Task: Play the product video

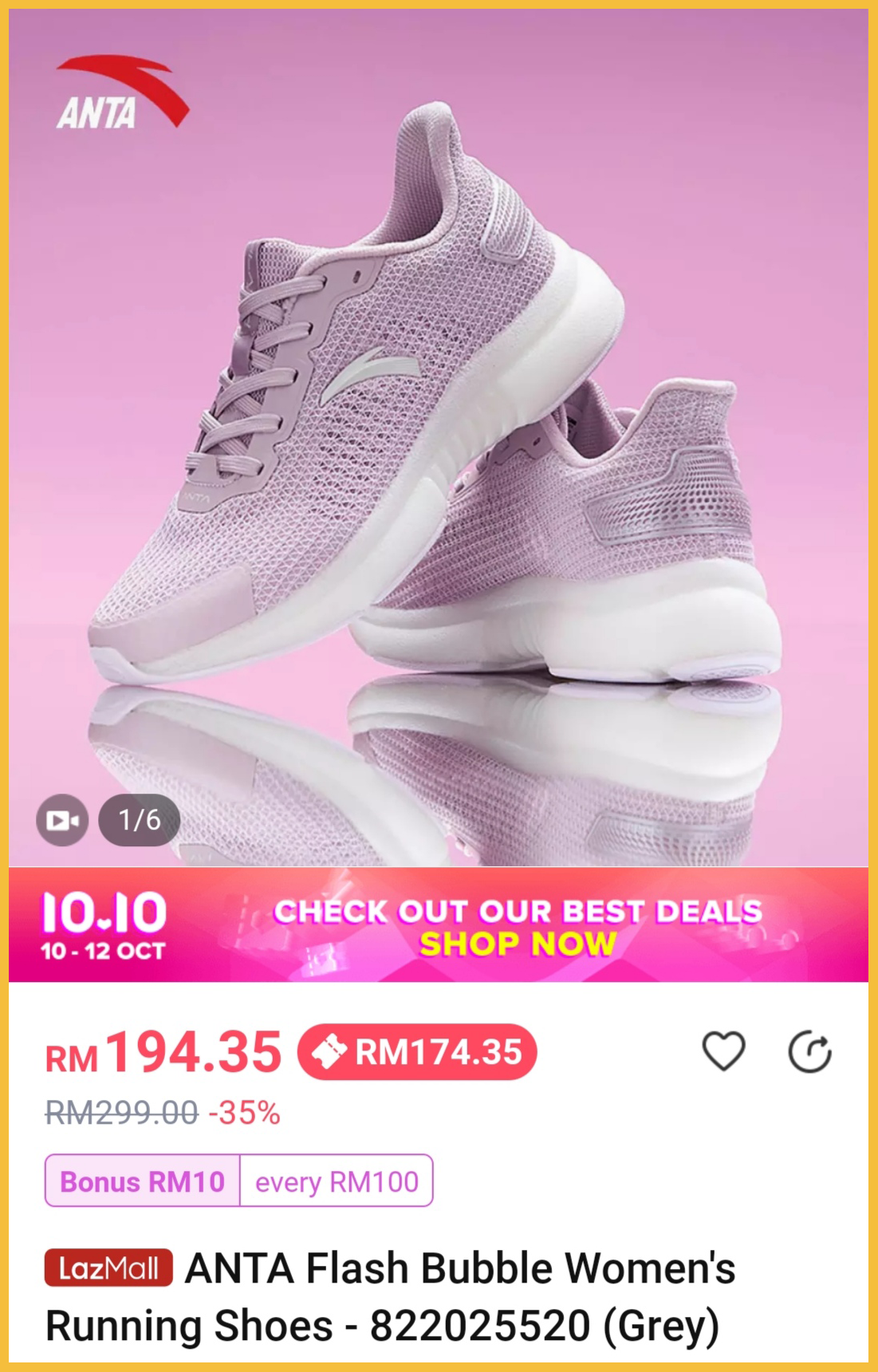Action: (x=62, y=820)
